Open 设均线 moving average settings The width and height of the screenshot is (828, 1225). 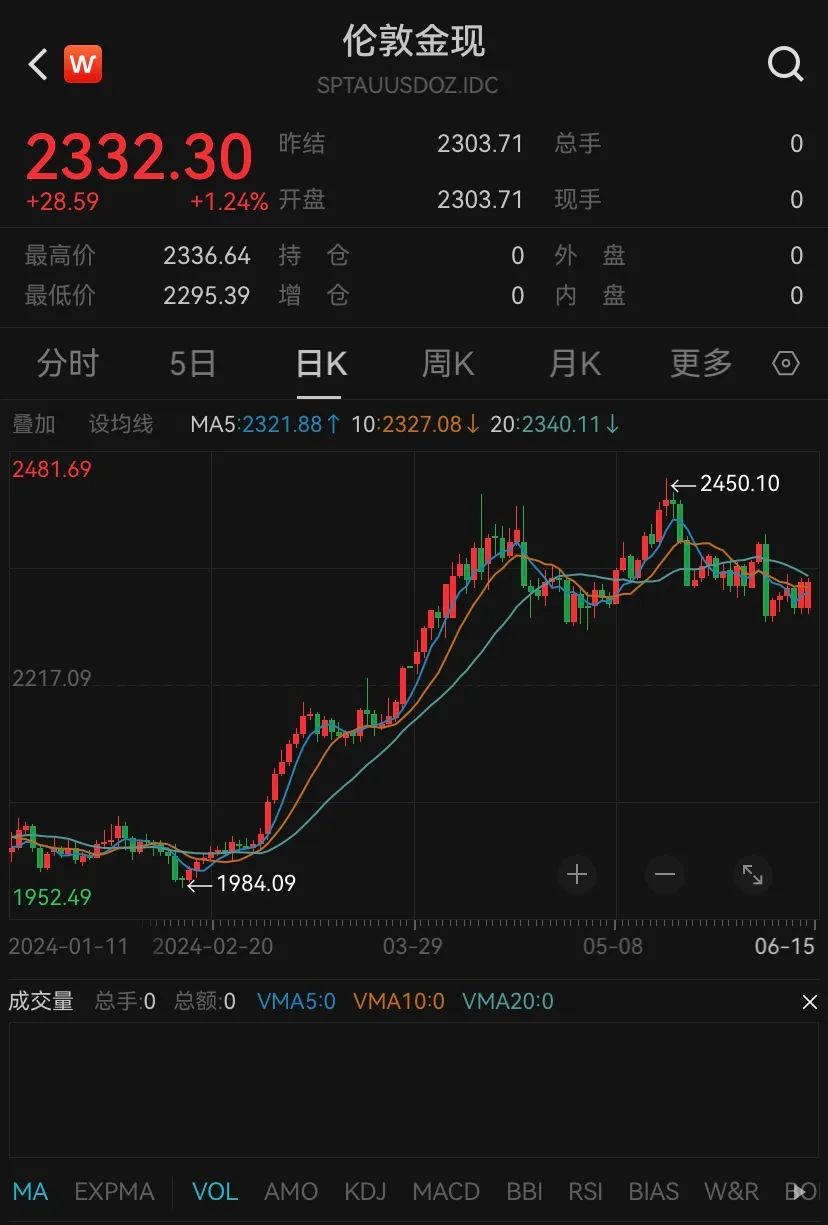(x=121, y=424)
